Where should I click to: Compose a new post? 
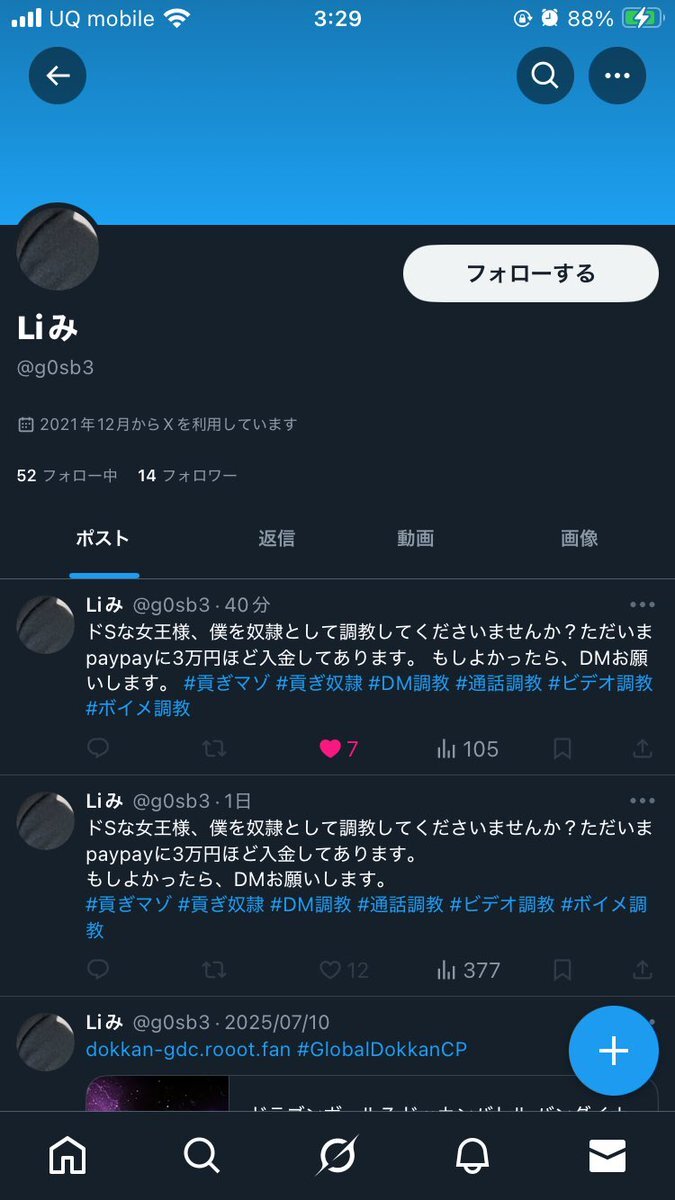pos(613,1051)
